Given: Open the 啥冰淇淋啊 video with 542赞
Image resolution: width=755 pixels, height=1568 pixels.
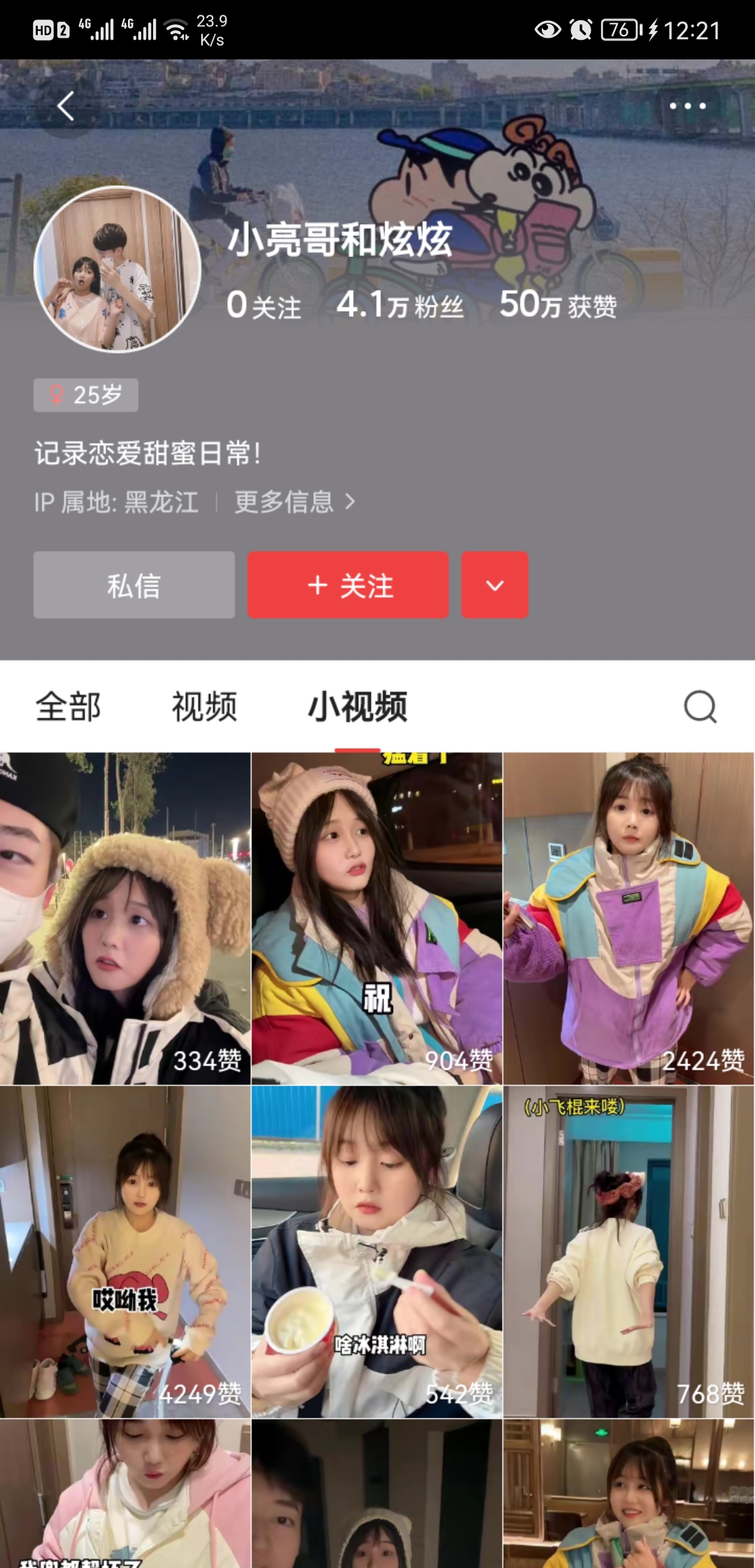Looking at the screenshot, I should pos(377,1251).
